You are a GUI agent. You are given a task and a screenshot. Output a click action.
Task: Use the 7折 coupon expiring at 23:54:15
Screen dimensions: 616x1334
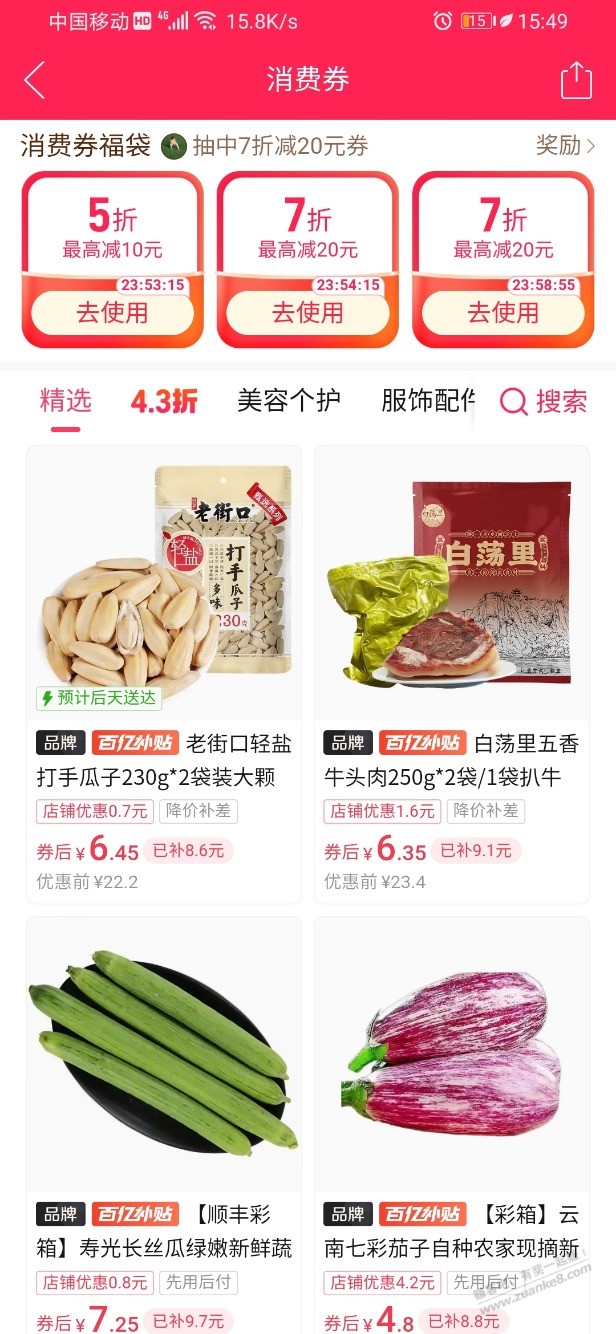[x=307, y=313]
